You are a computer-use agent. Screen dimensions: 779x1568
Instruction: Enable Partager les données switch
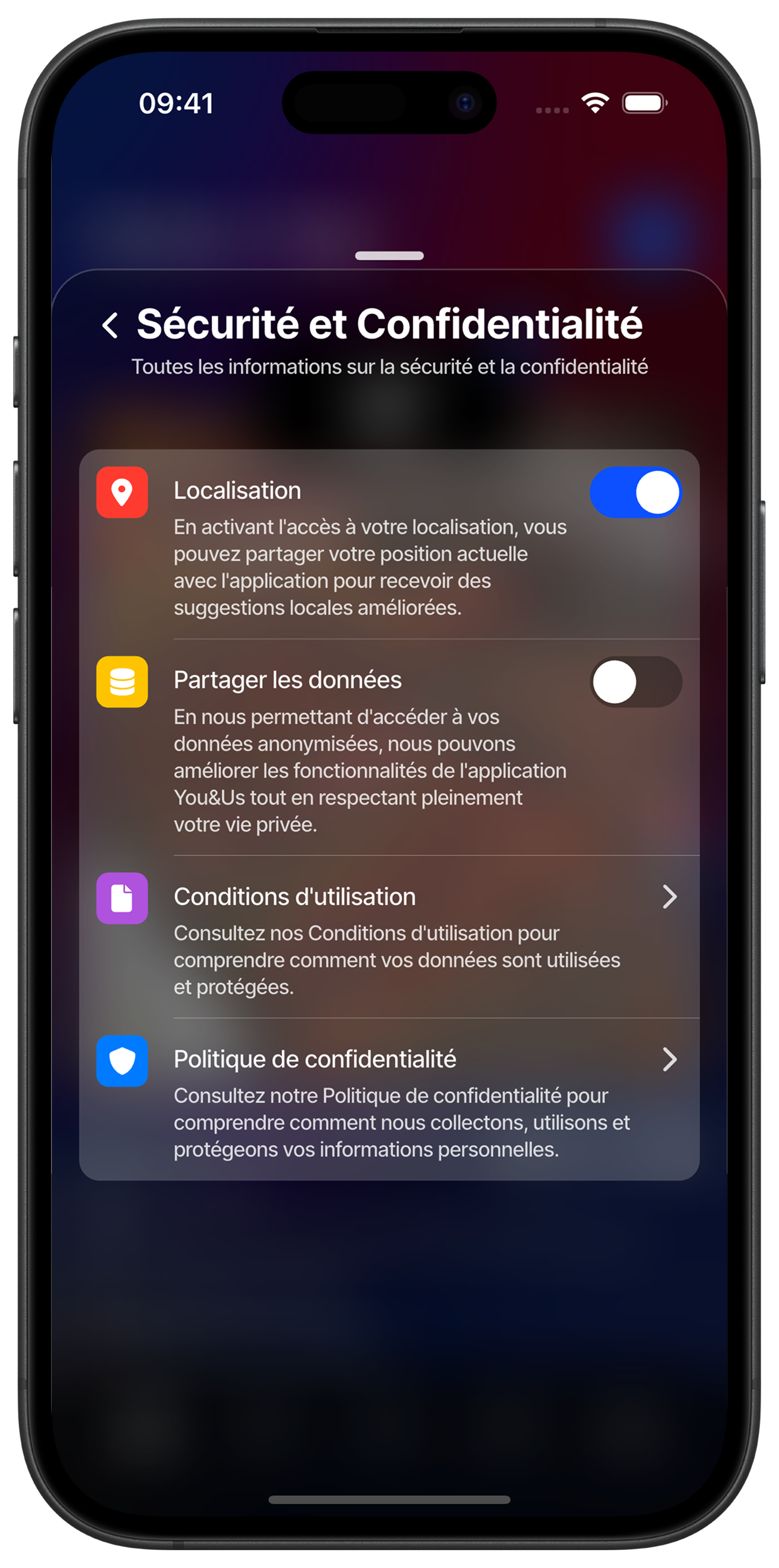coord(635,681)
